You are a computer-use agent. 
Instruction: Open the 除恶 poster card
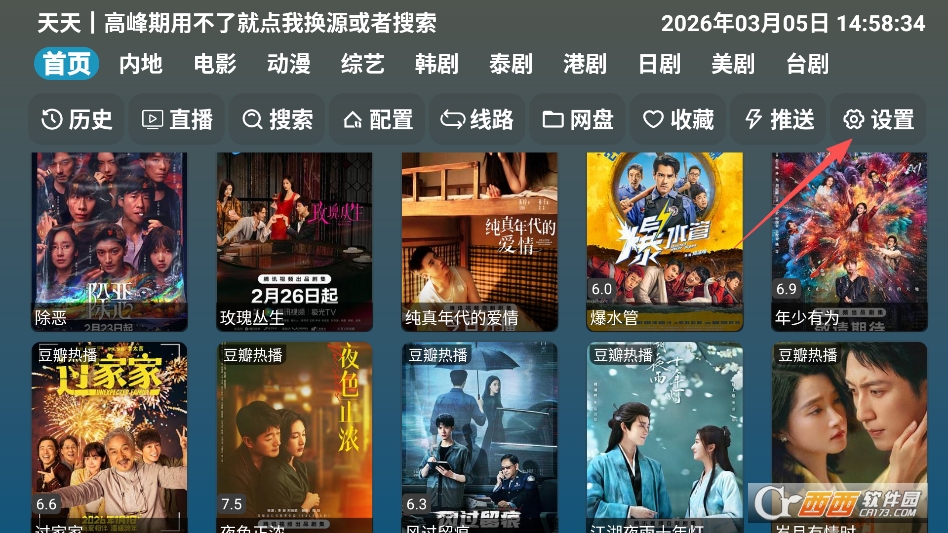(109, 240)
